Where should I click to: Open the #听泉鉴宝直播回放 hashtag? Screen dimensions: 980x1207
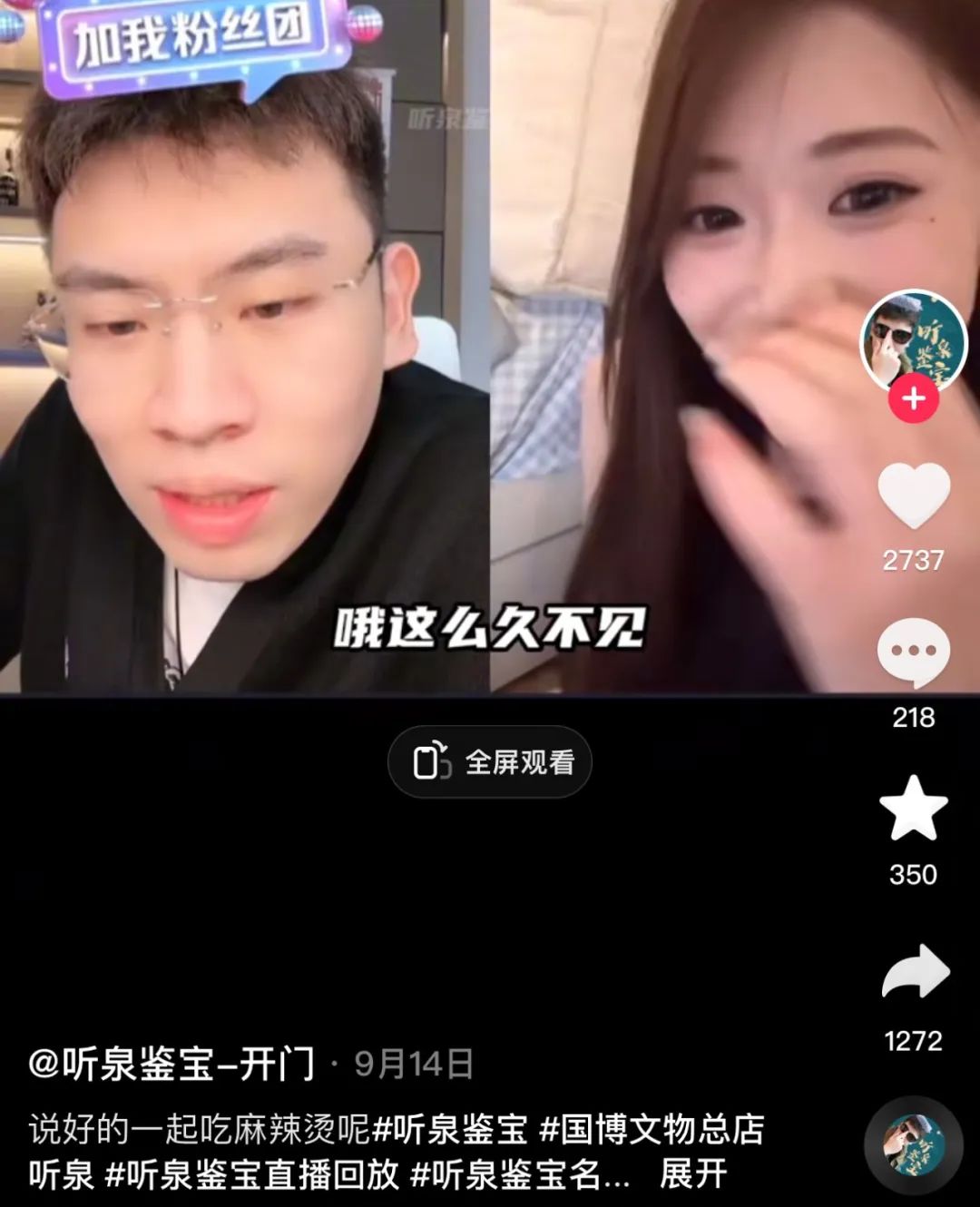[252, 1174]
